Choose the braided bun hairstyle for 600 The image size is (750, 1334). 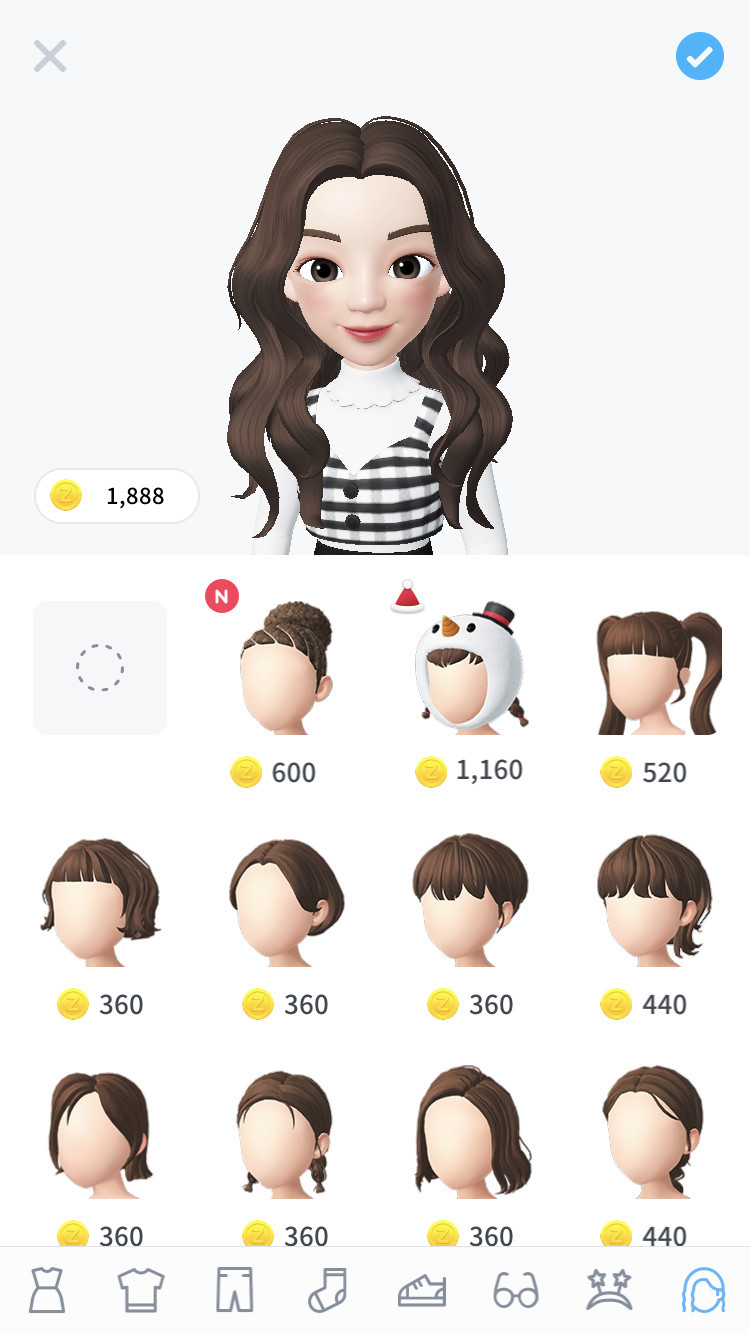point(285,668)
